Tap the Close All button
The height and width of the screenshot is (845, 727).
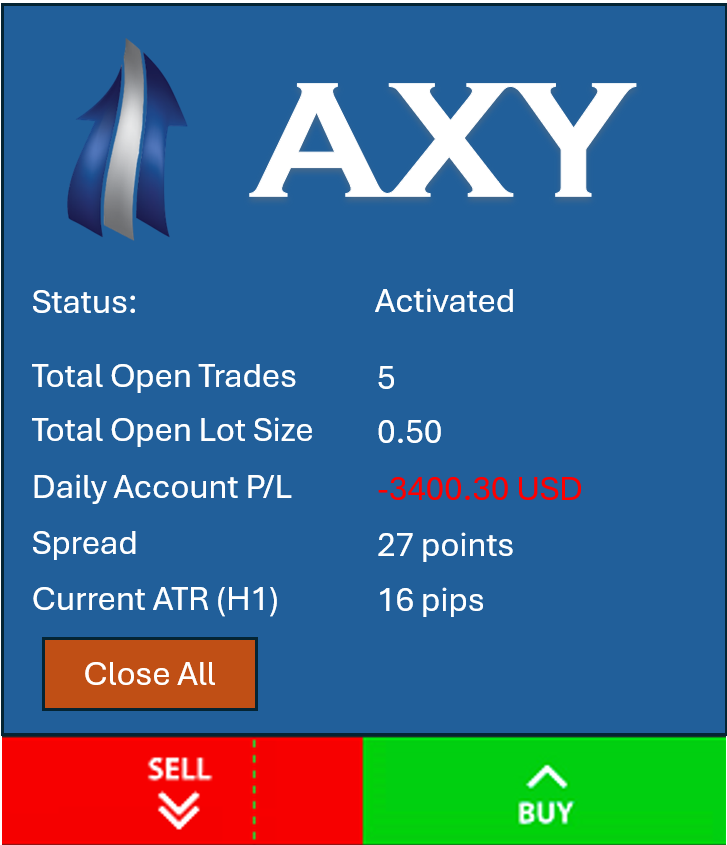[150, 674]
